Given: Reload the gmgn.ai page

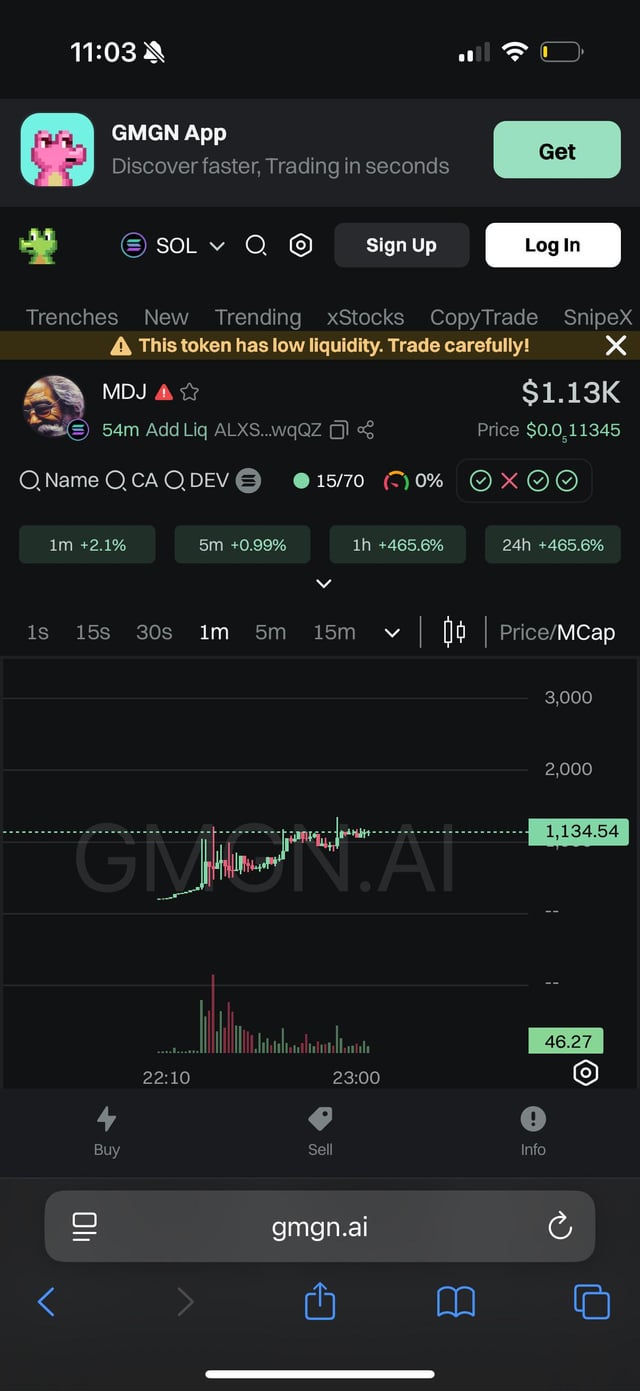Looking at the screenshot, I should [560, 1226].
